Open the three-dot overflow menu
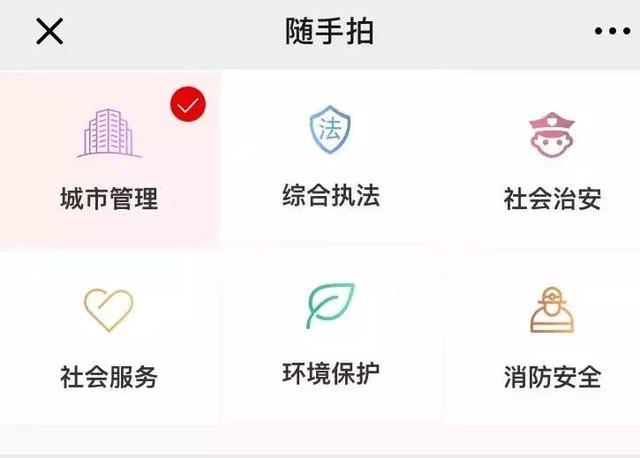This screenshot has height=458, width=640. [x=612, y=31]
